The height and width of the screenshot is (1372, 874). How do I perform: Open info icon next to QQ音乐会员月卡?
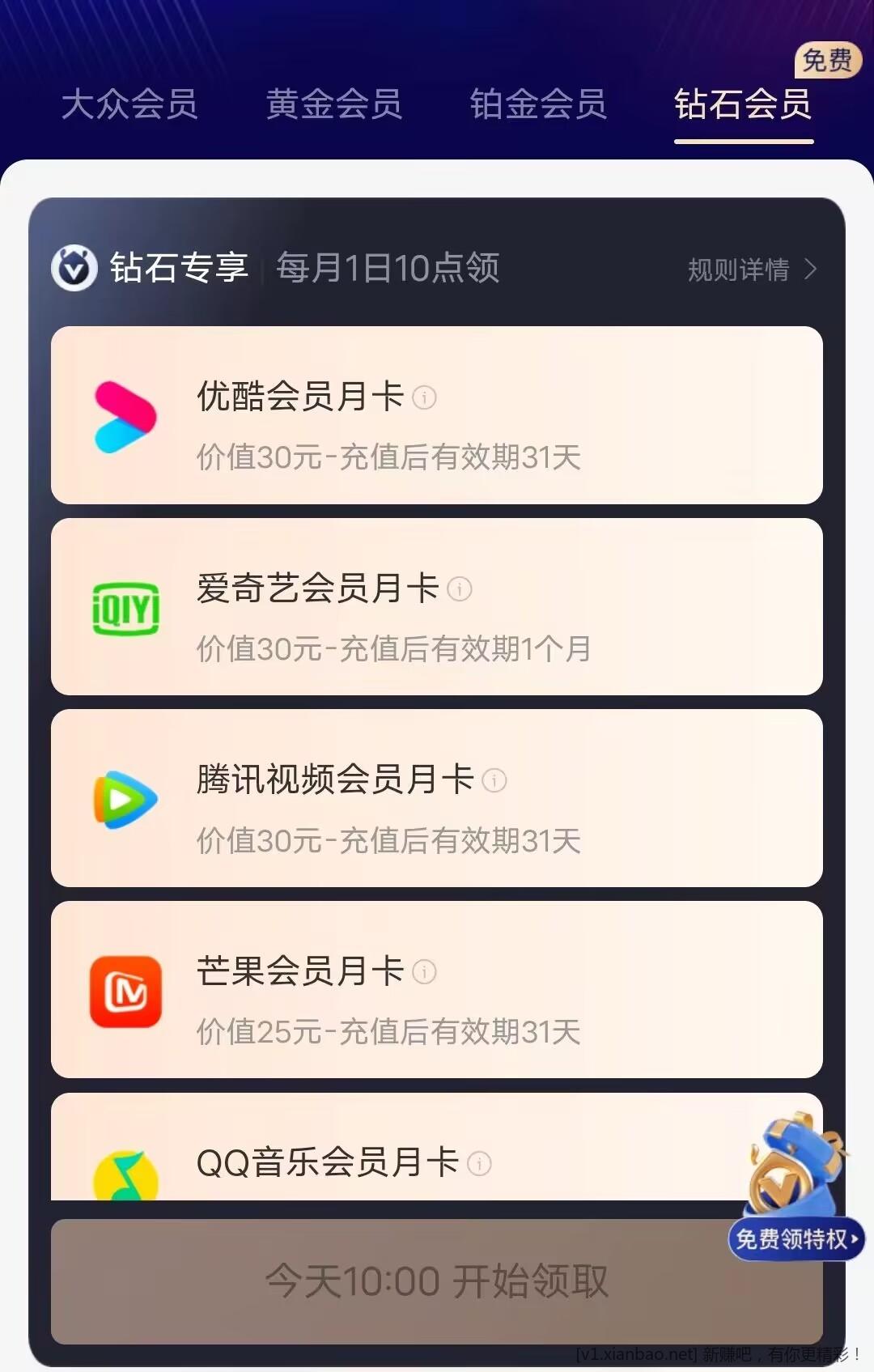(479, 1163)
